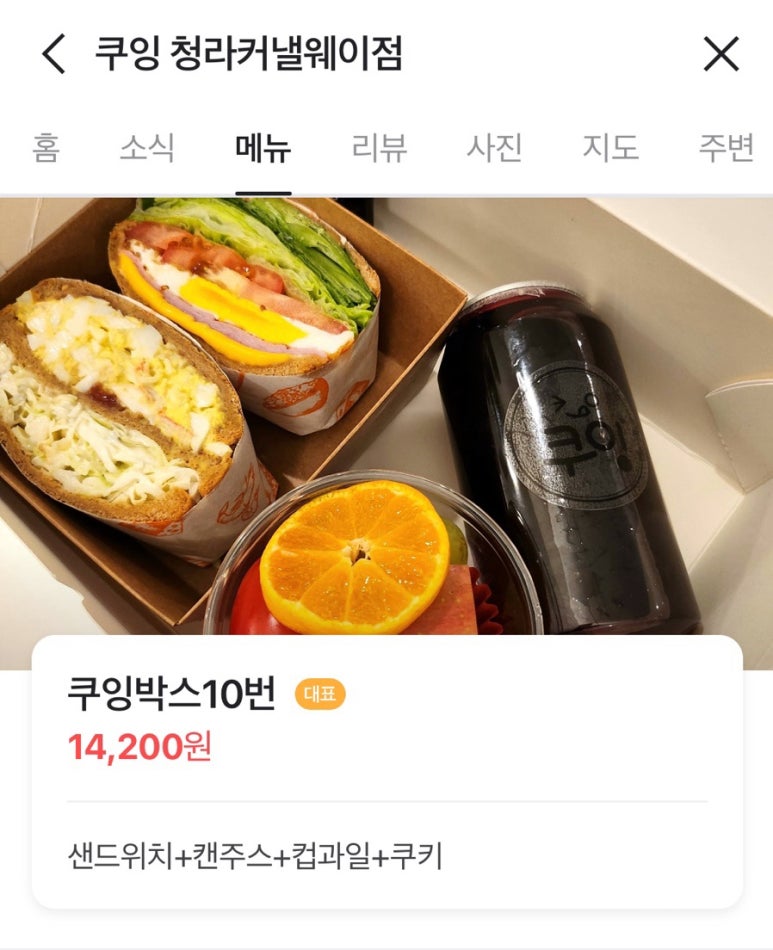Open the 소식 tab
The image size is (773, 950).
pyautogui.click(x=147, y=148)
